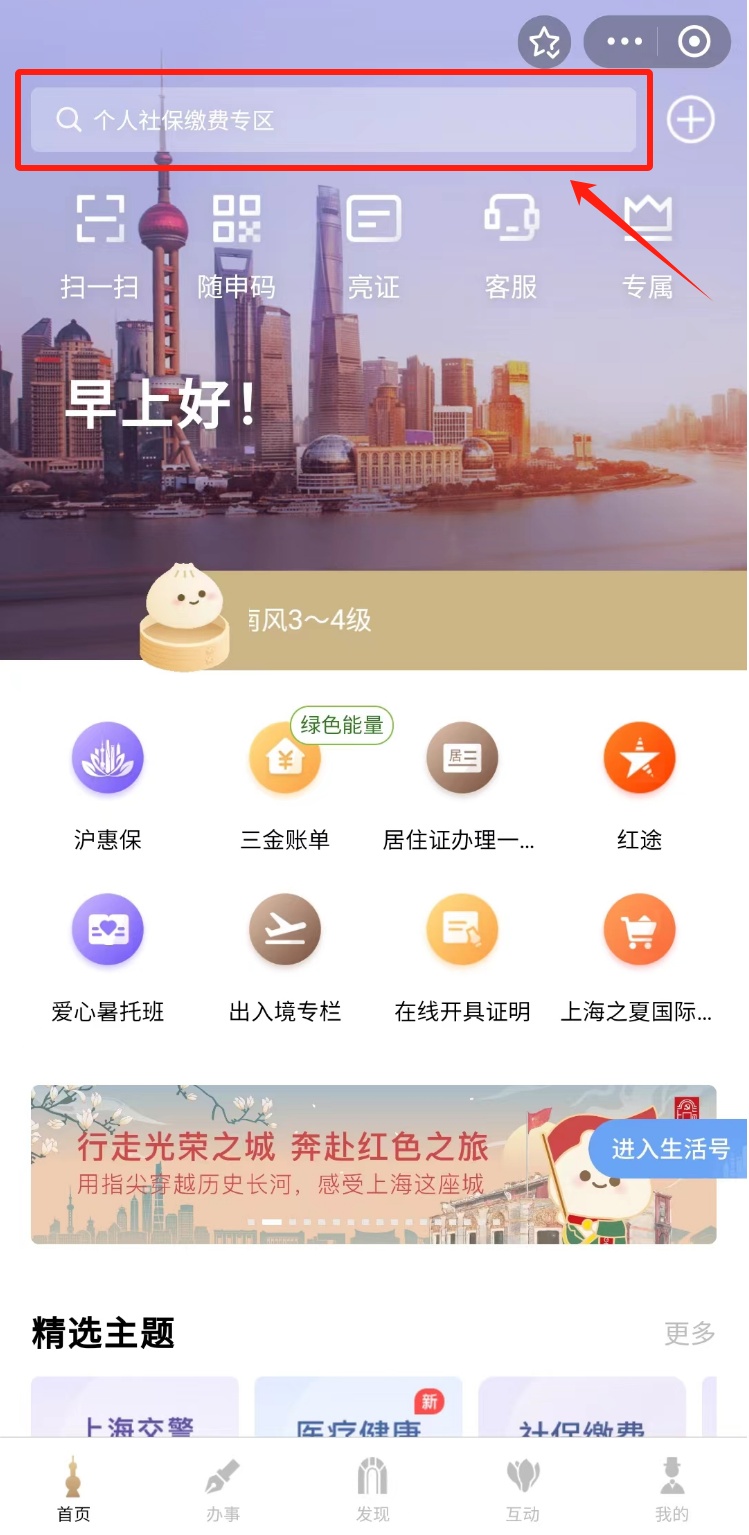749x1535 pixels.
Task: Switch to the 办事 tab
Action: point(223,1490)
